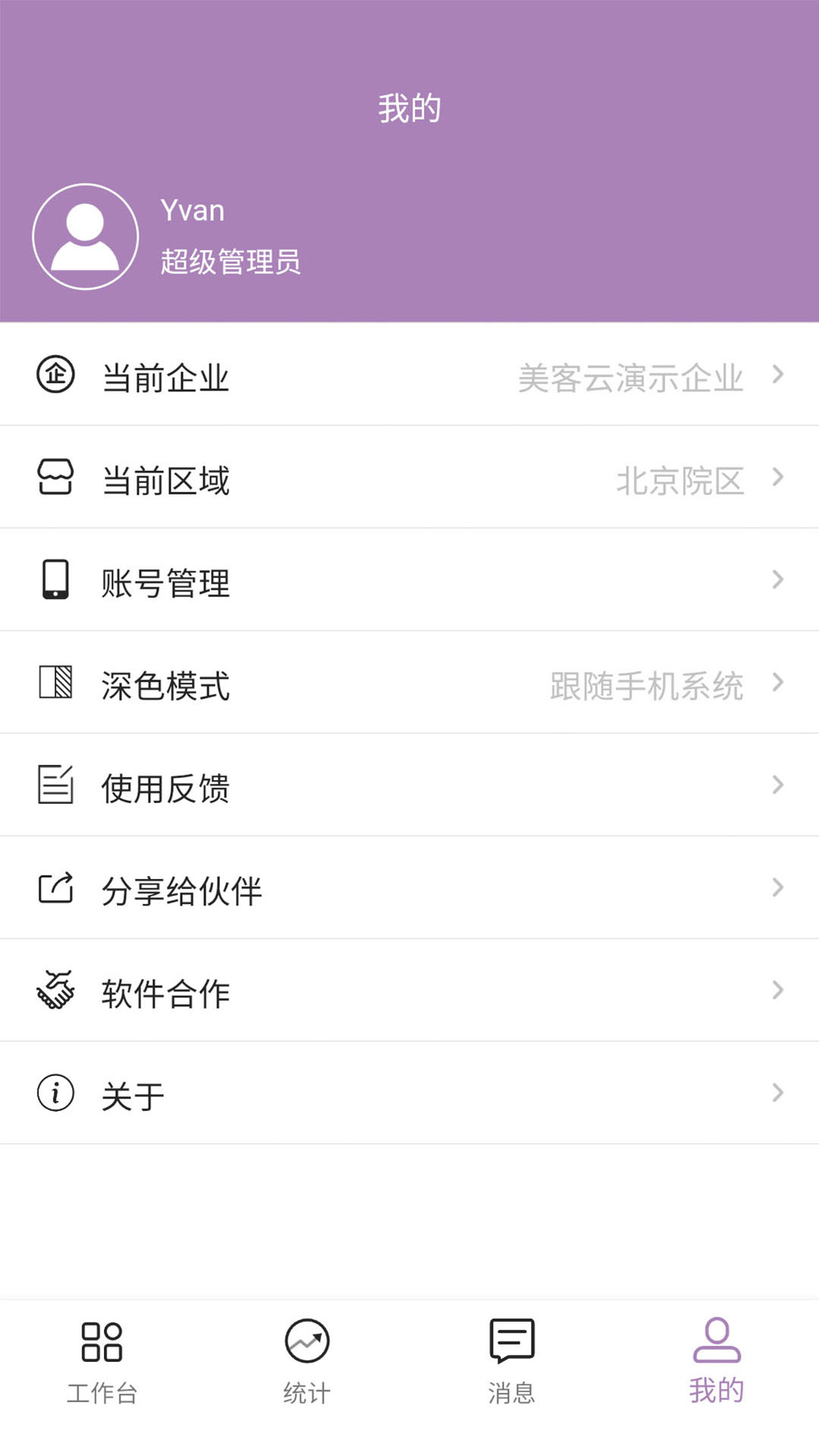Select the phone icon for 账号管理
Image resolution: width=819 pixels, height=1456 pixels.
click(x=55, y=580)
